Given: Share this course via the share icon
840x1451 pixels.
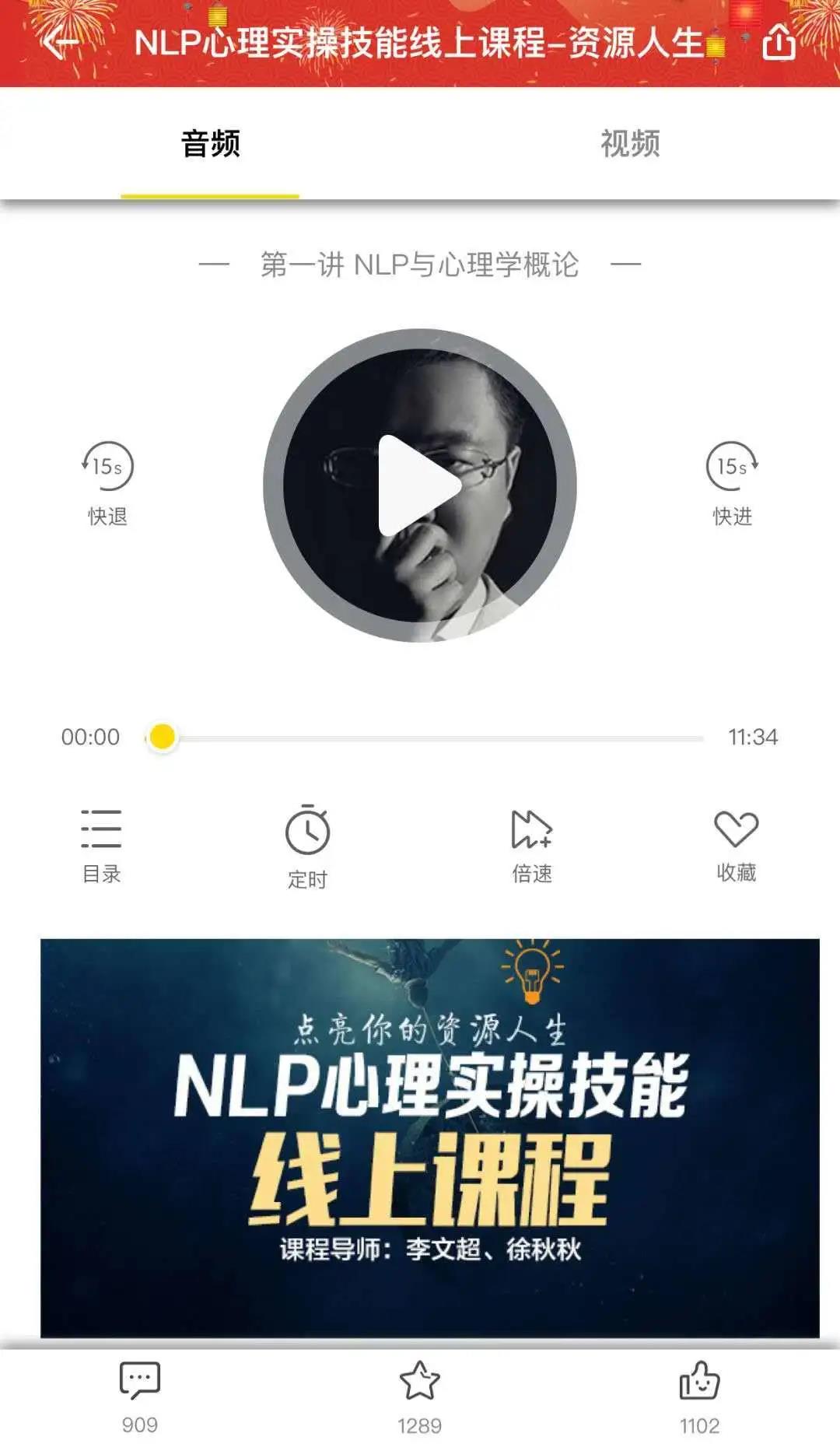Looking at the screenshot, I should 779,42.
